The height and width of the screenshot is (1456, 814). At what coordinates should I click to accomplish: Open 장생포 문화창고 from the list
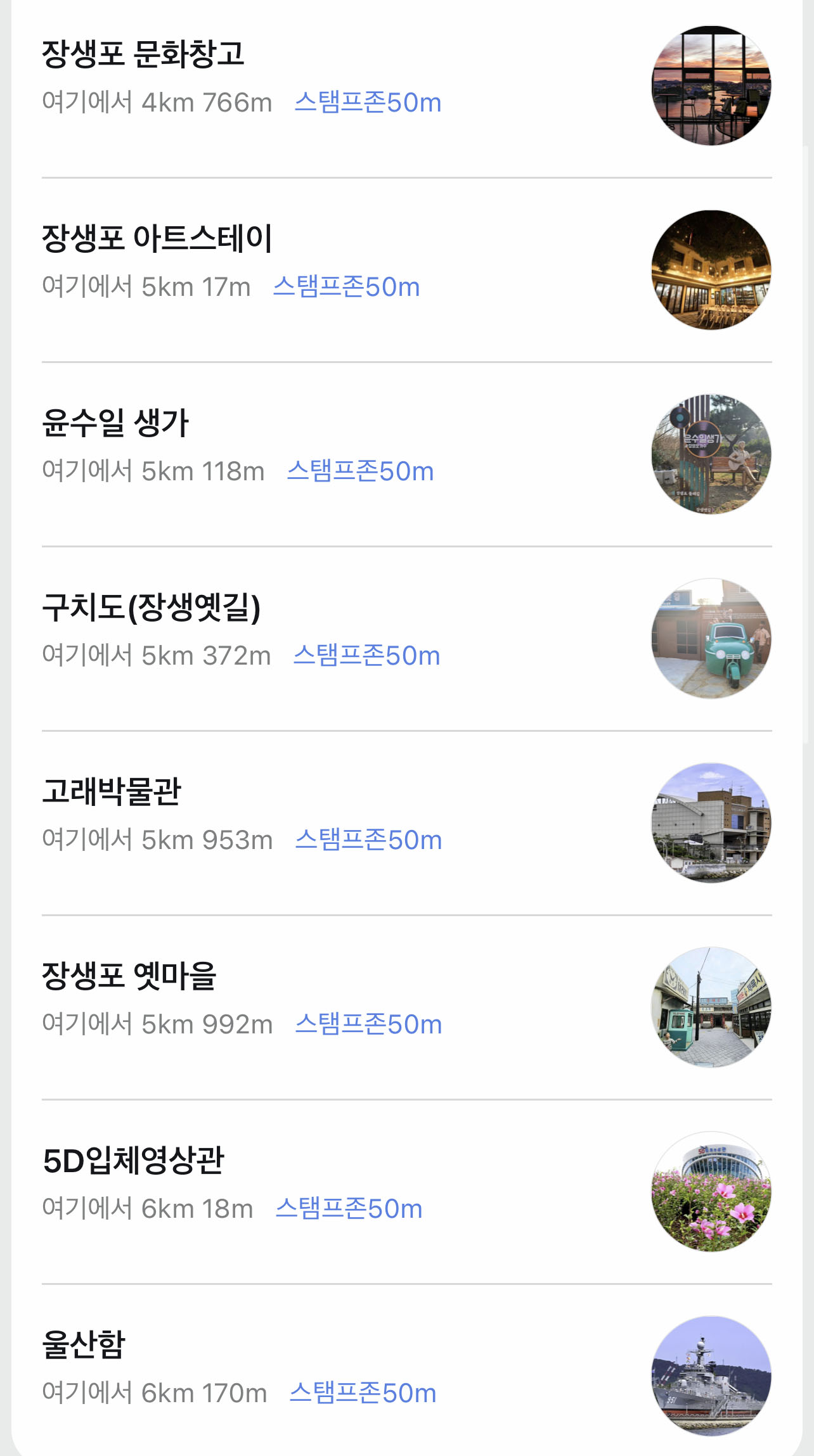click(143, 54)
